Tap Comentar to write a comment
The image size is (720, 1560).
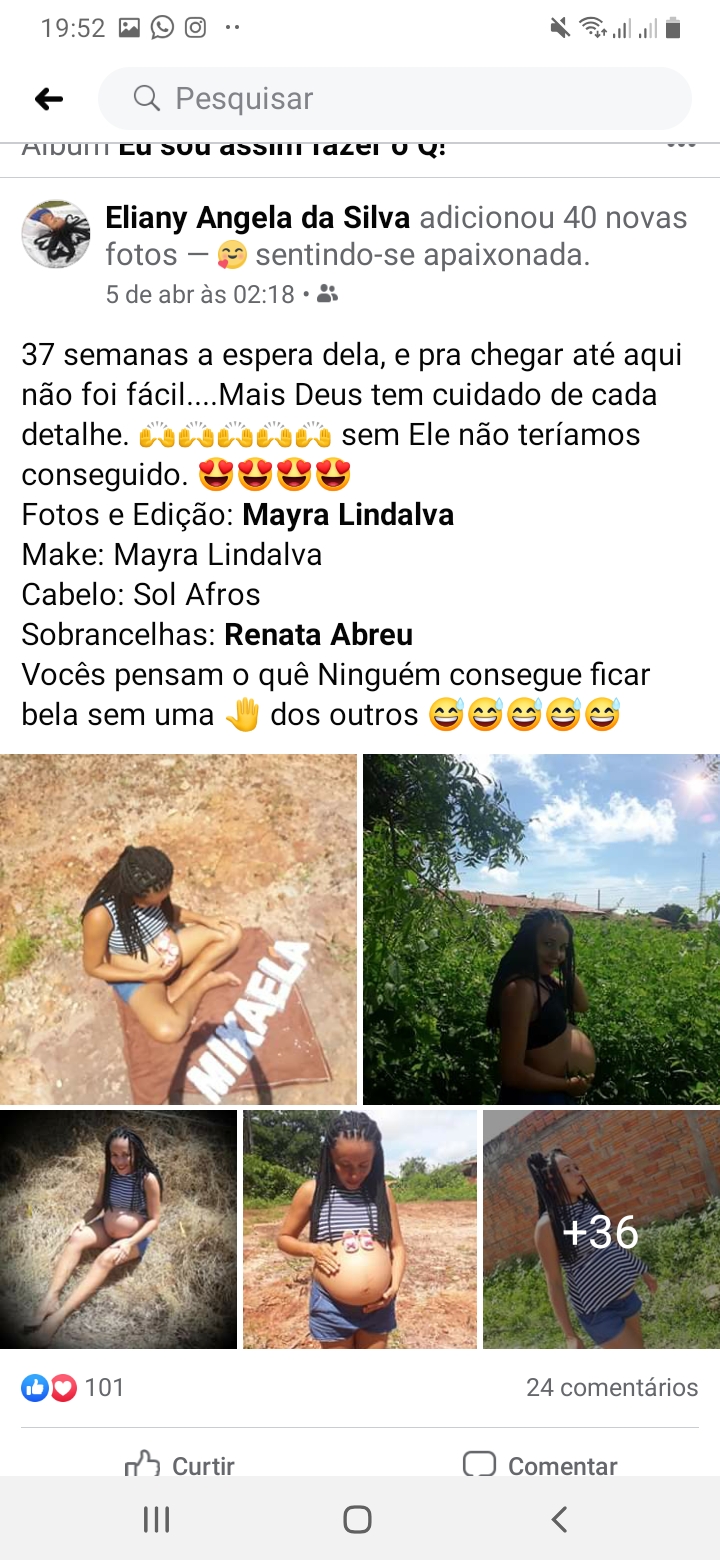[540, 1465]
